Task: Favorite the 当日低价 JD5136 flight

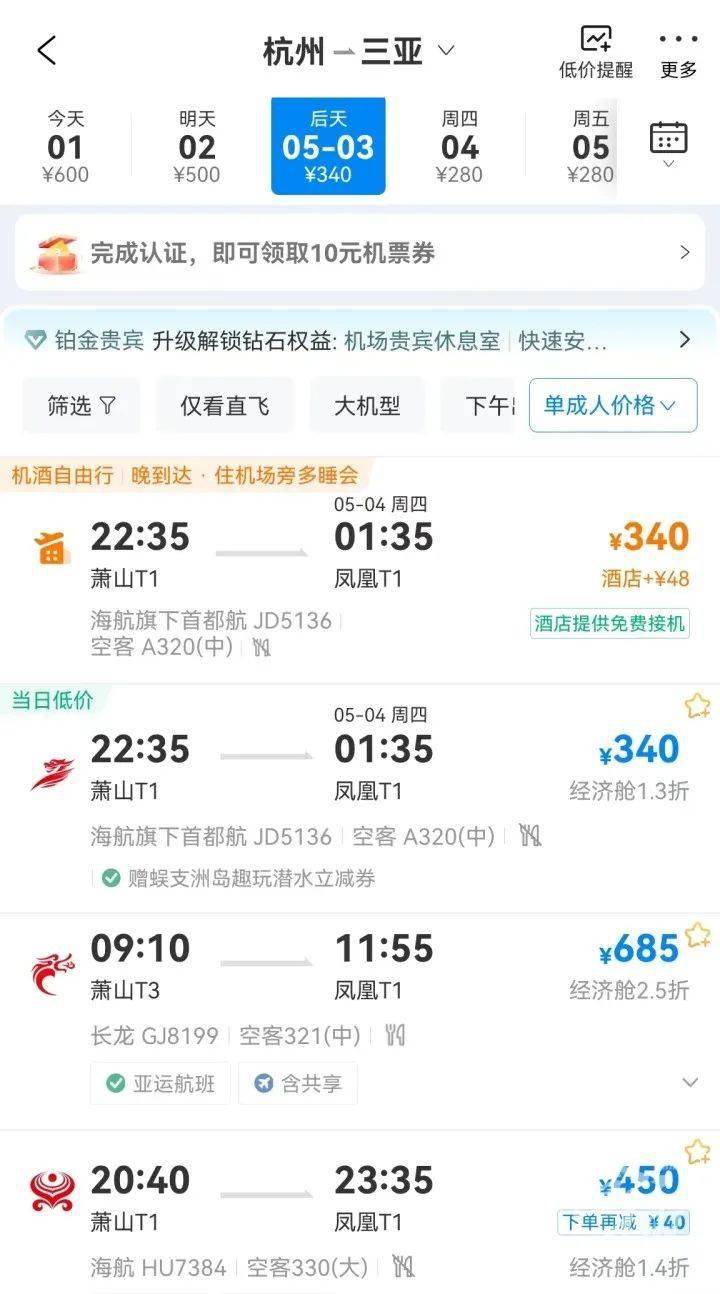Action: coord(697,706)
